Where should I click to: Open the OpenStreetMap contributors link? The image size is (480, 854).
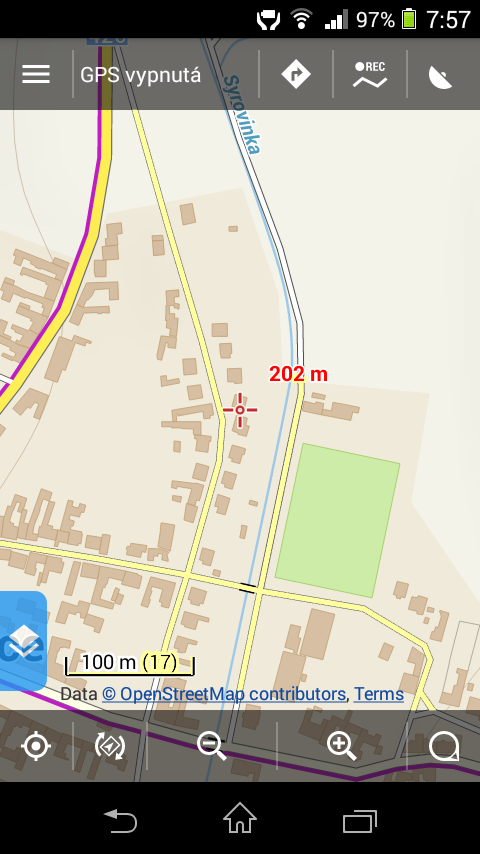point(224,694)
